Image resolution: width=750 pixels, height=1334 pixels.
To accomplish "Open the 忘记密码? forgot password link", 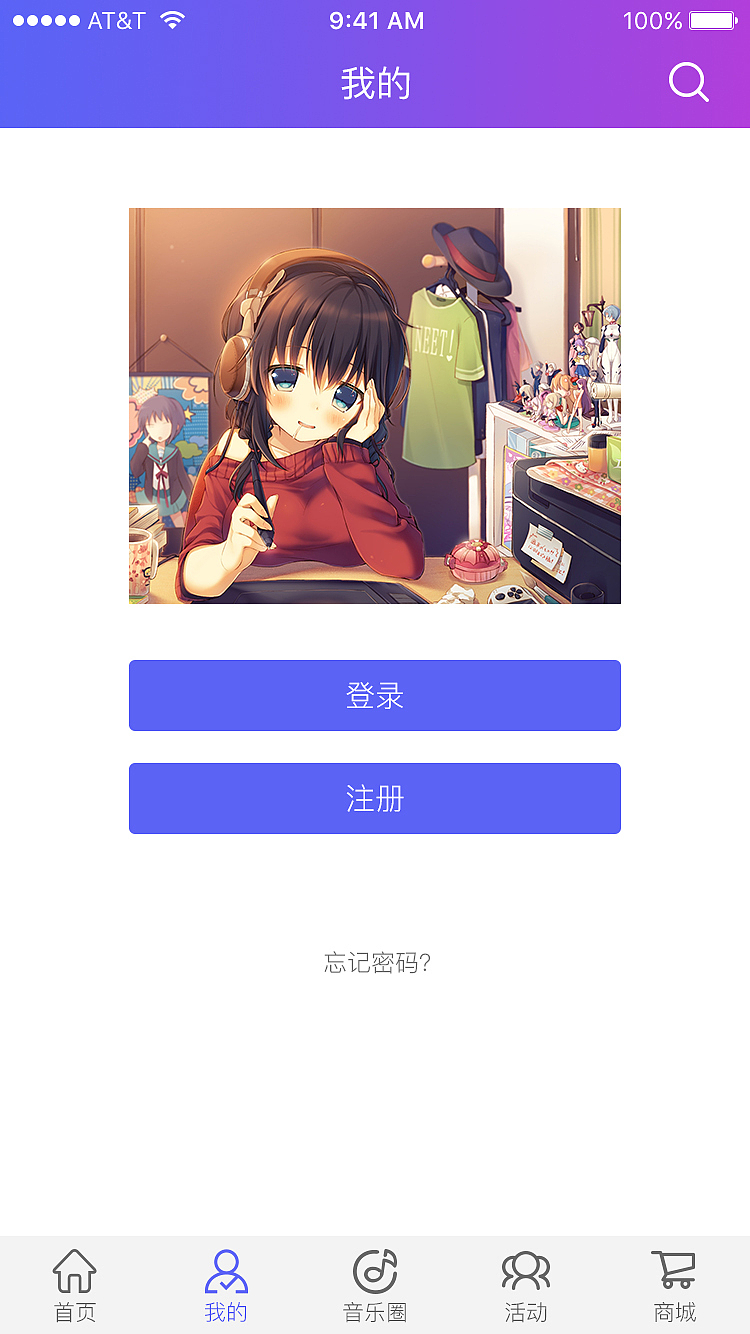I will [x=375, y=963].
